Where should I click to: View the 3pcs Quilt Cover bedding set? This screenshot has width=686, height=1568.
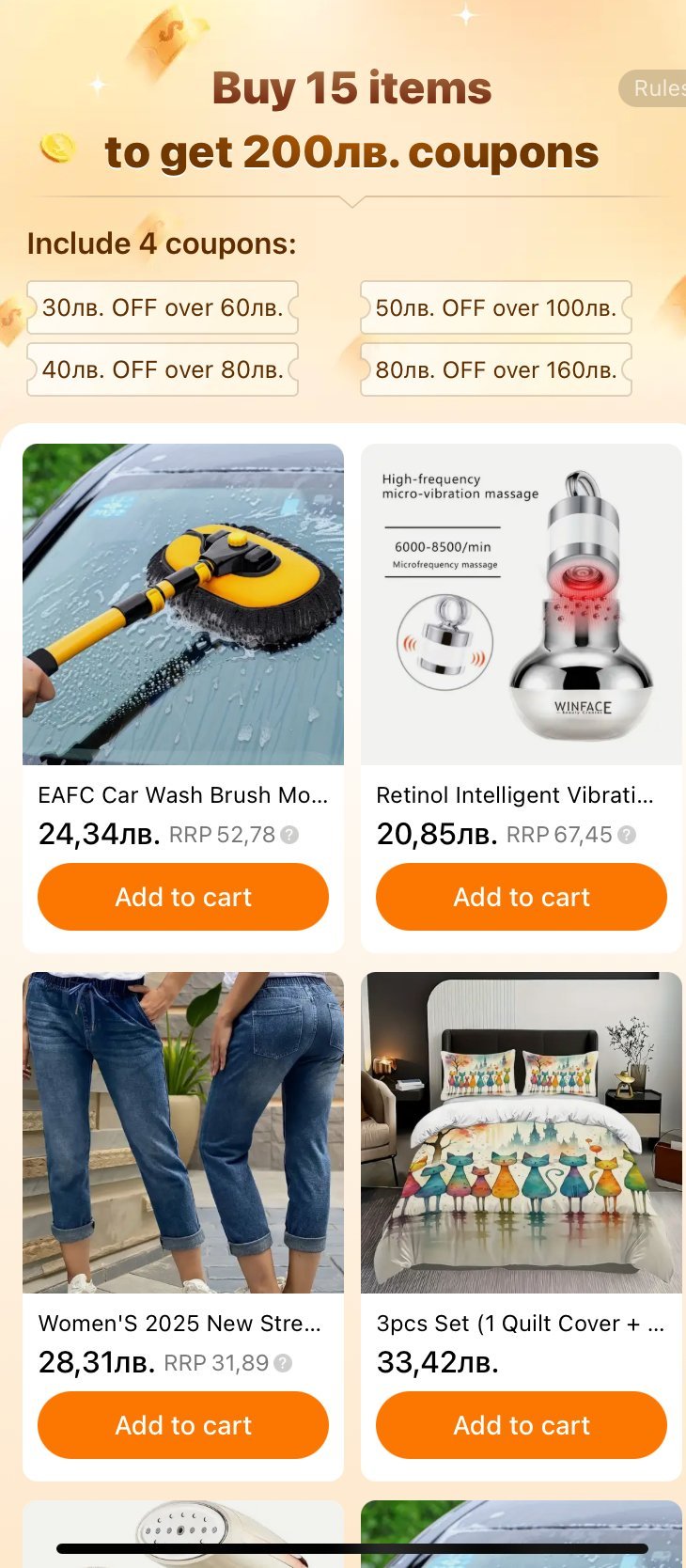(522, 1133)
